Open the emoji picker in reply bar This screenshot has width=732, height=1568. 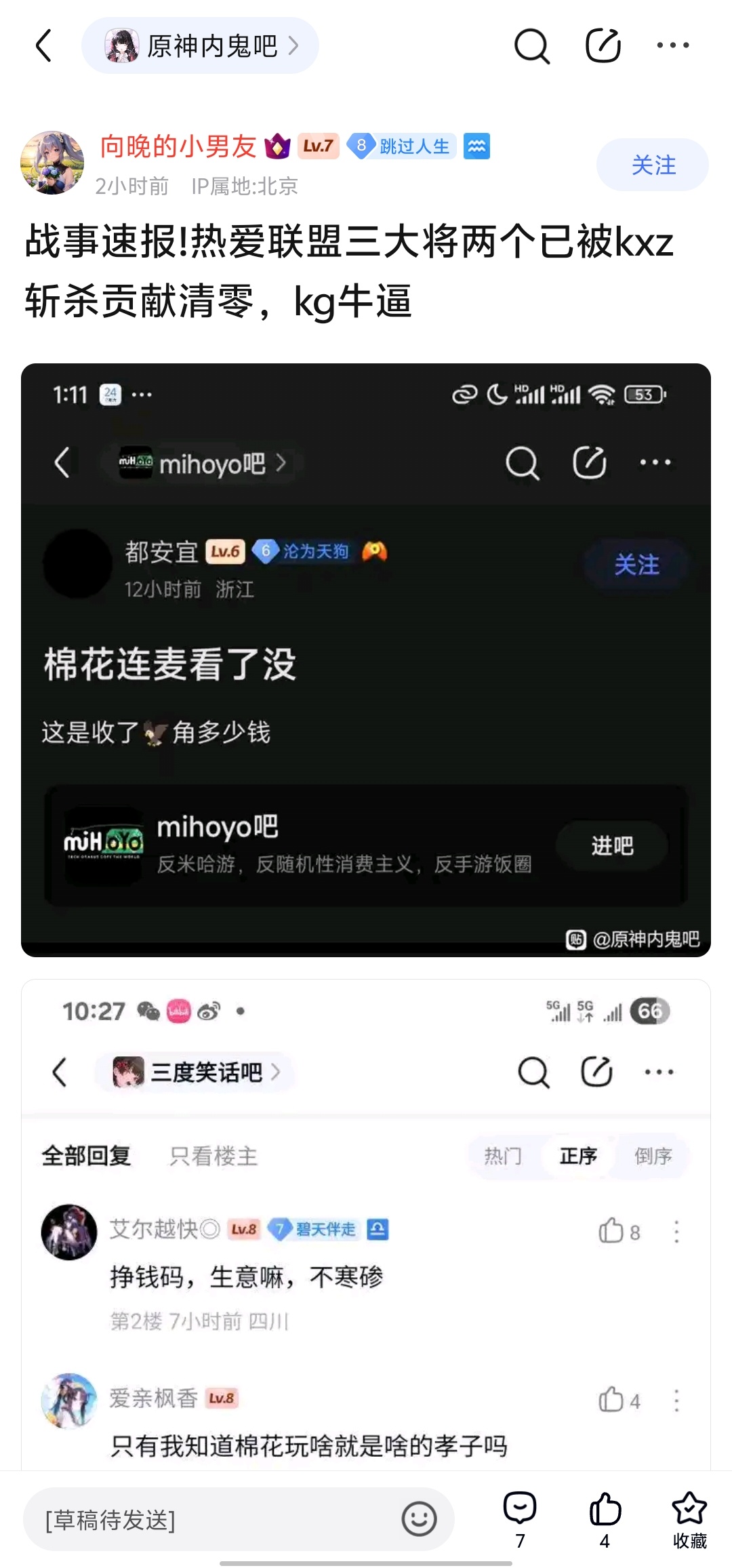point(419,1519)
